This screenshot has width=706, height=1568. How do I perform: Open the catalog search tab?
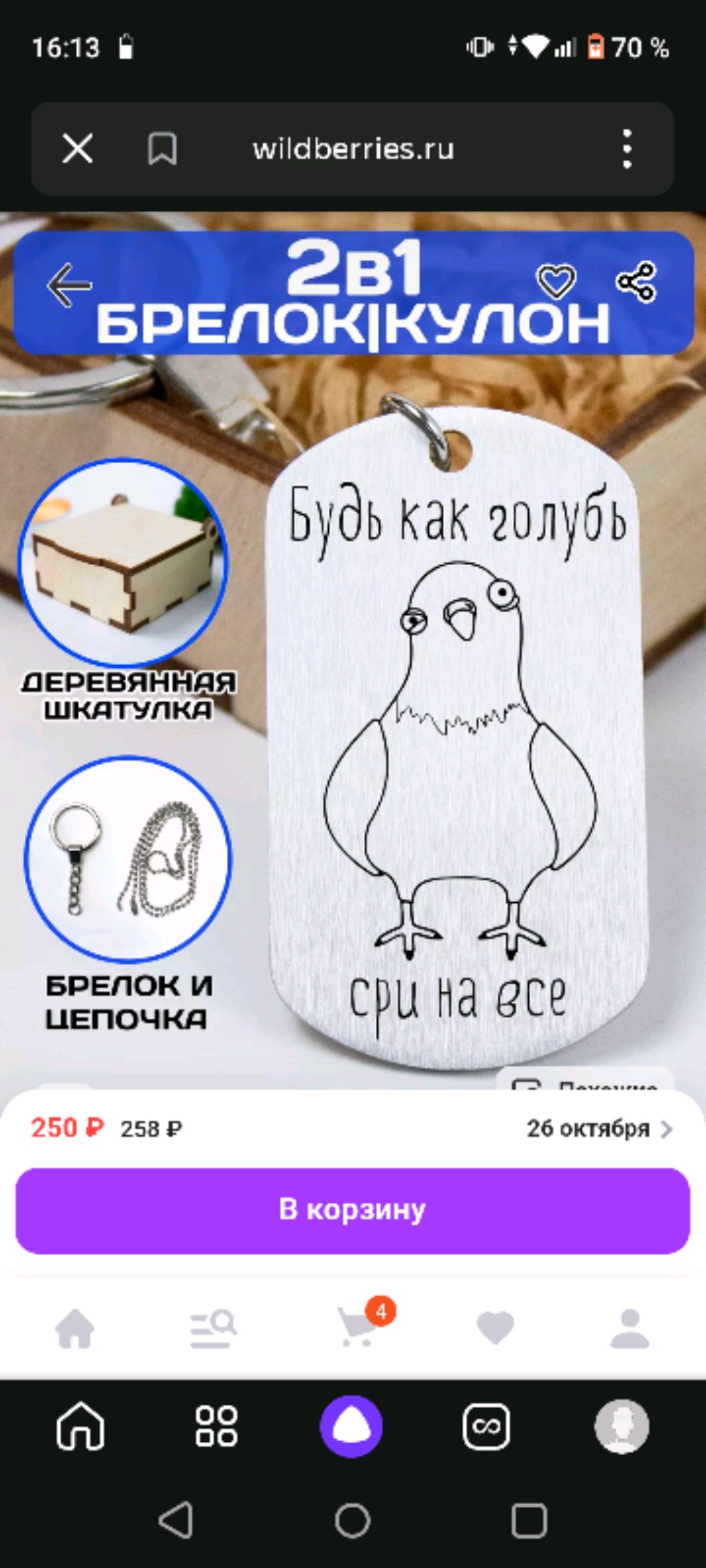214,1329
